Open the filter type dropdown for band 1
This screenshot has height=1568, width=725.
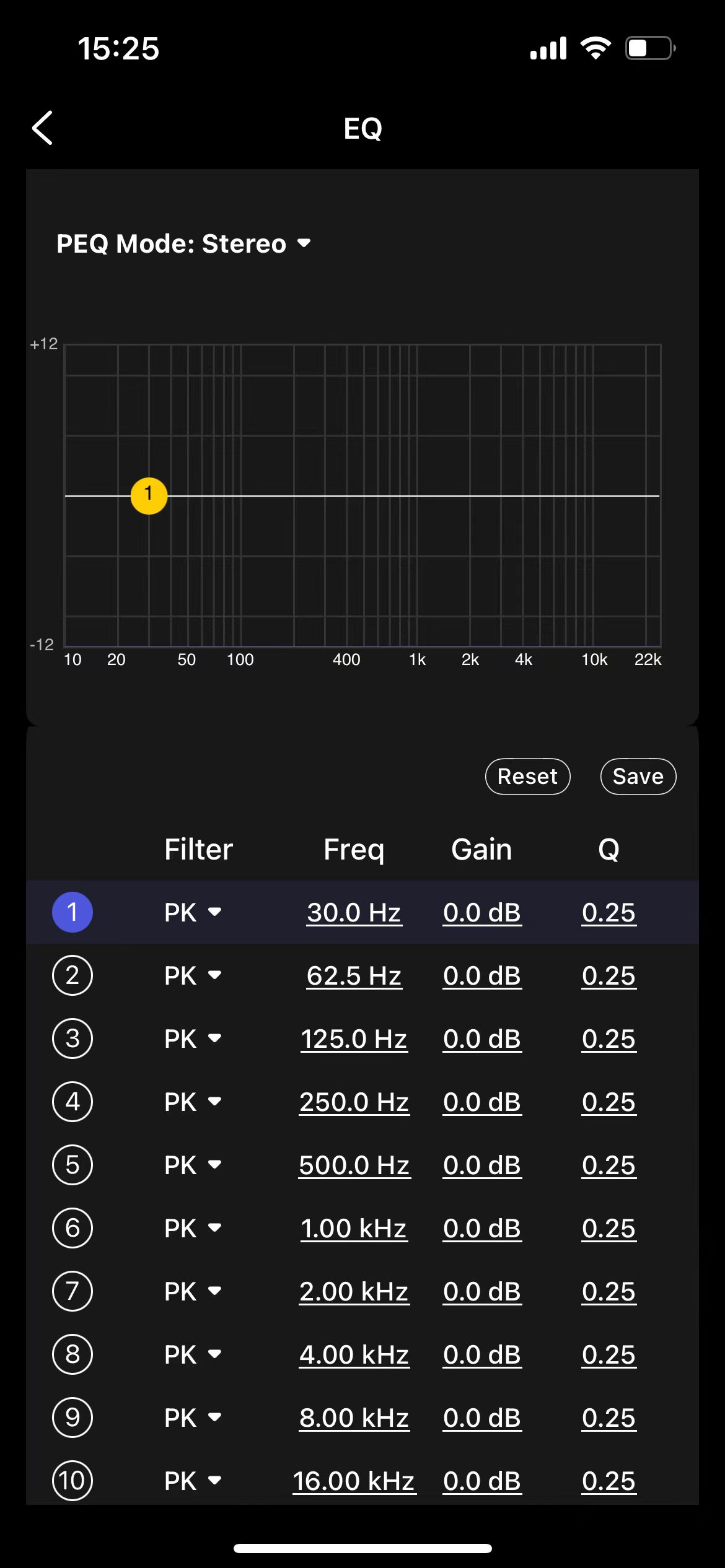coord(193,912)
